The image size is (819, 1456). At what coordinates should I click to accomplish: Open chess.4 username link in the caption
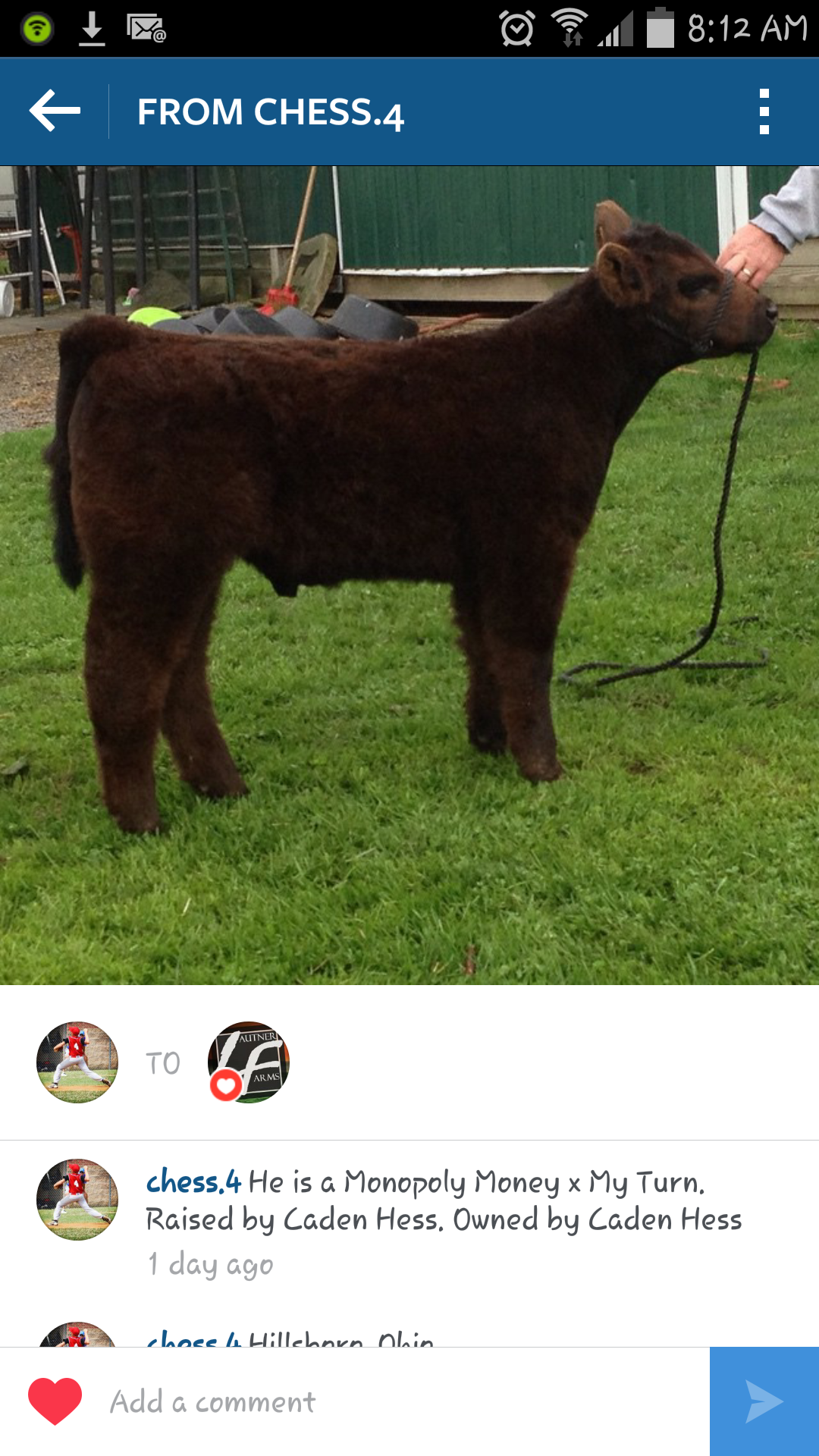(x=193, y=1182)
